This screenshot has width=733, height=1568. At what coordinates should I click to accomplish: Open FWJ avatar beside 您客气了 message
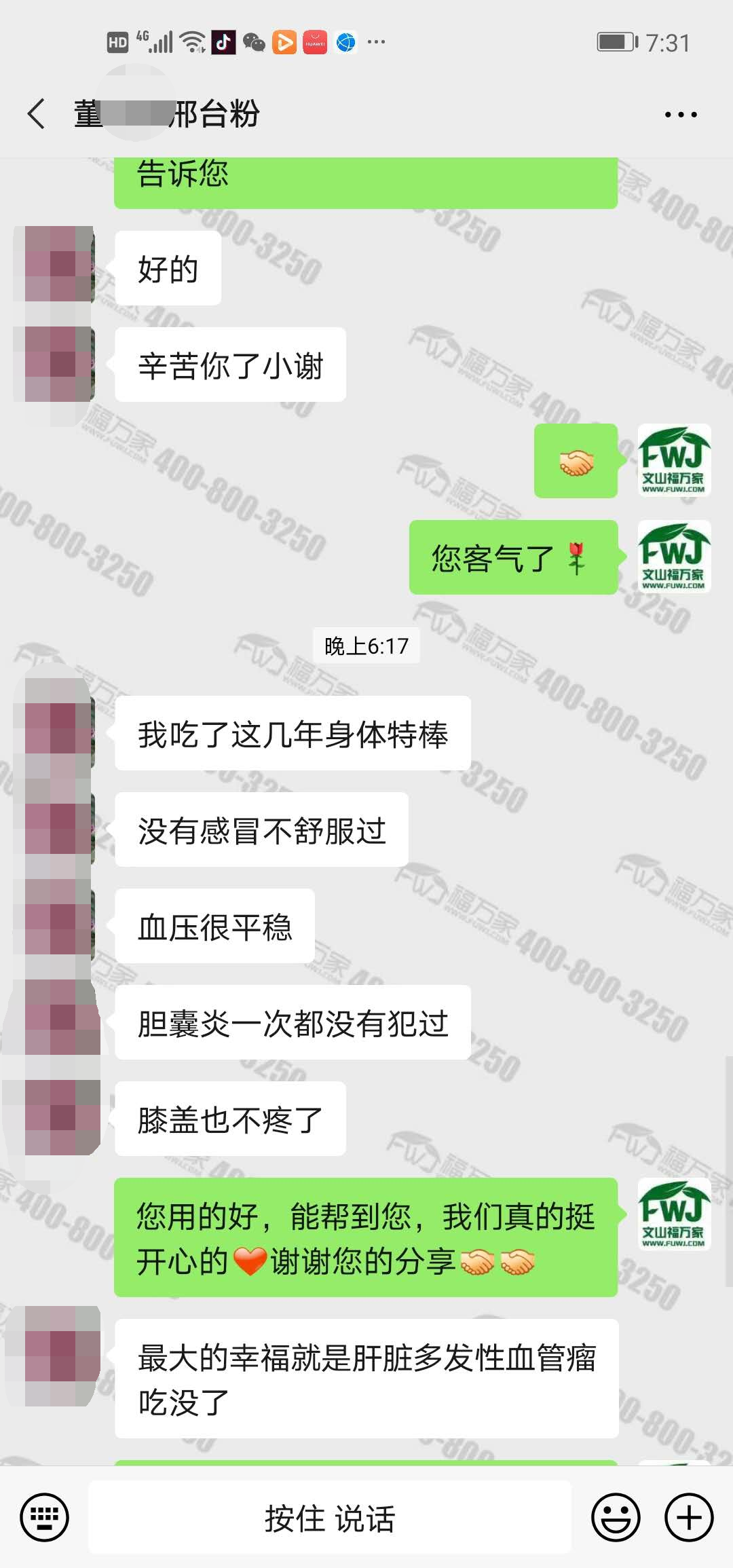click(x=674, y=557)
